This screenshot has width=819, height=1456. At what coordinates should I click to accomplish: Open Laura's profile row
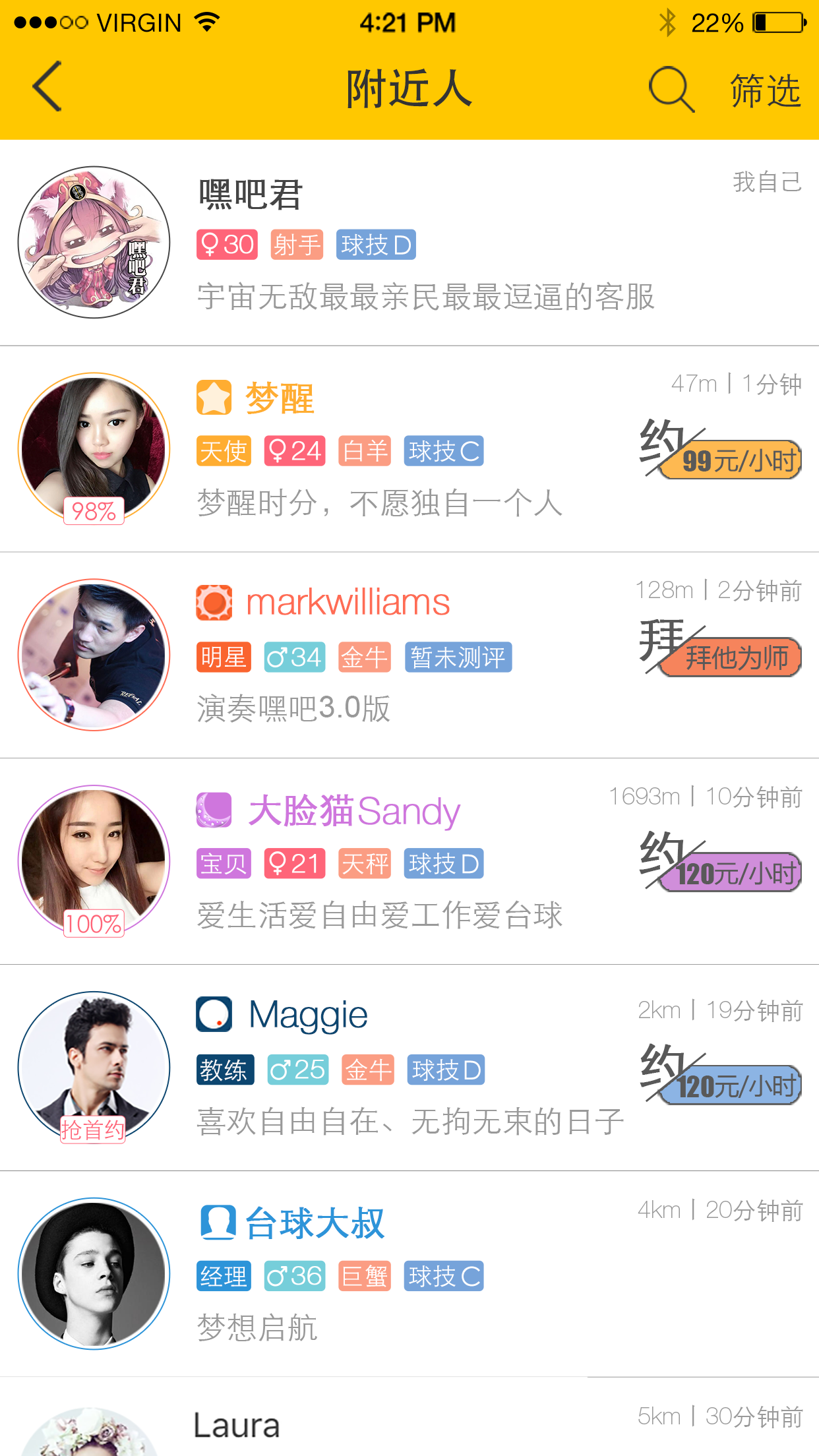tap(409, 1417)
